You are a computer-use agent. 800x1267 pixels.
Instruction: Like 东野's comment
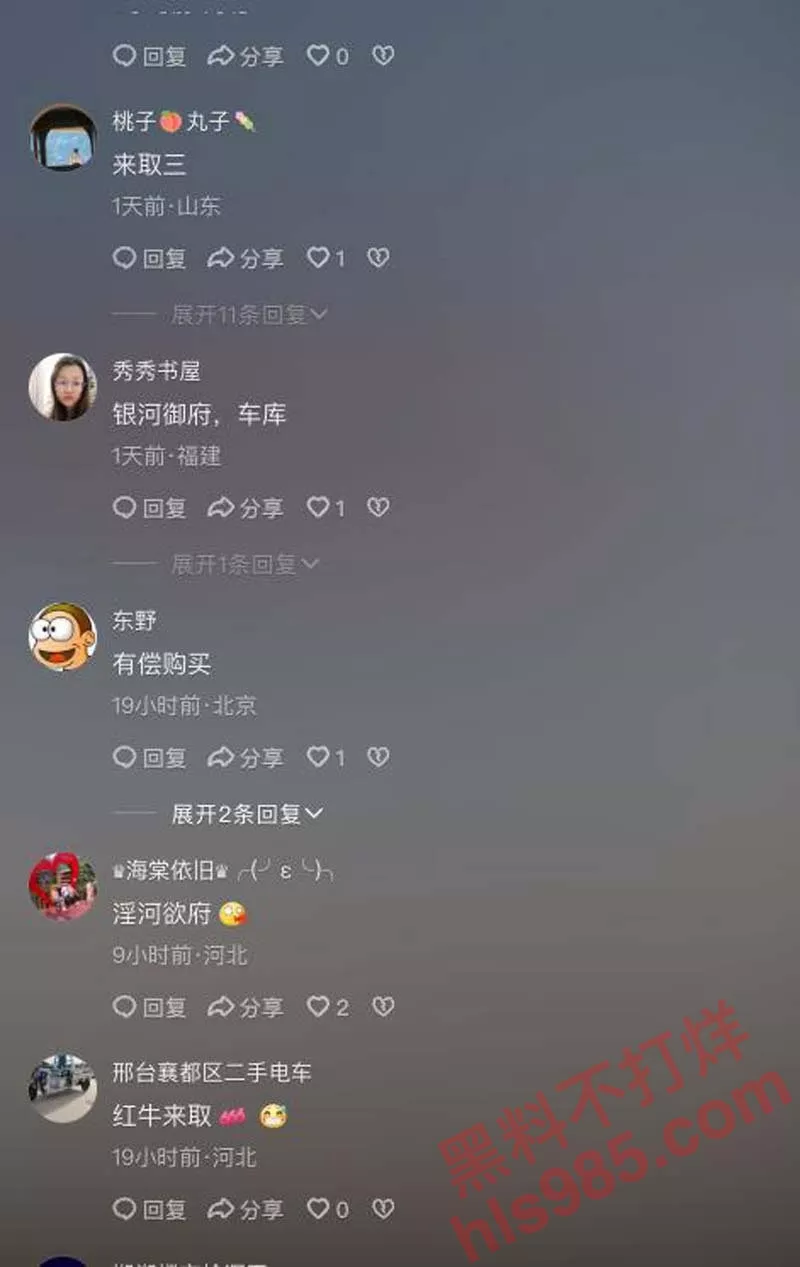[319, 758]
